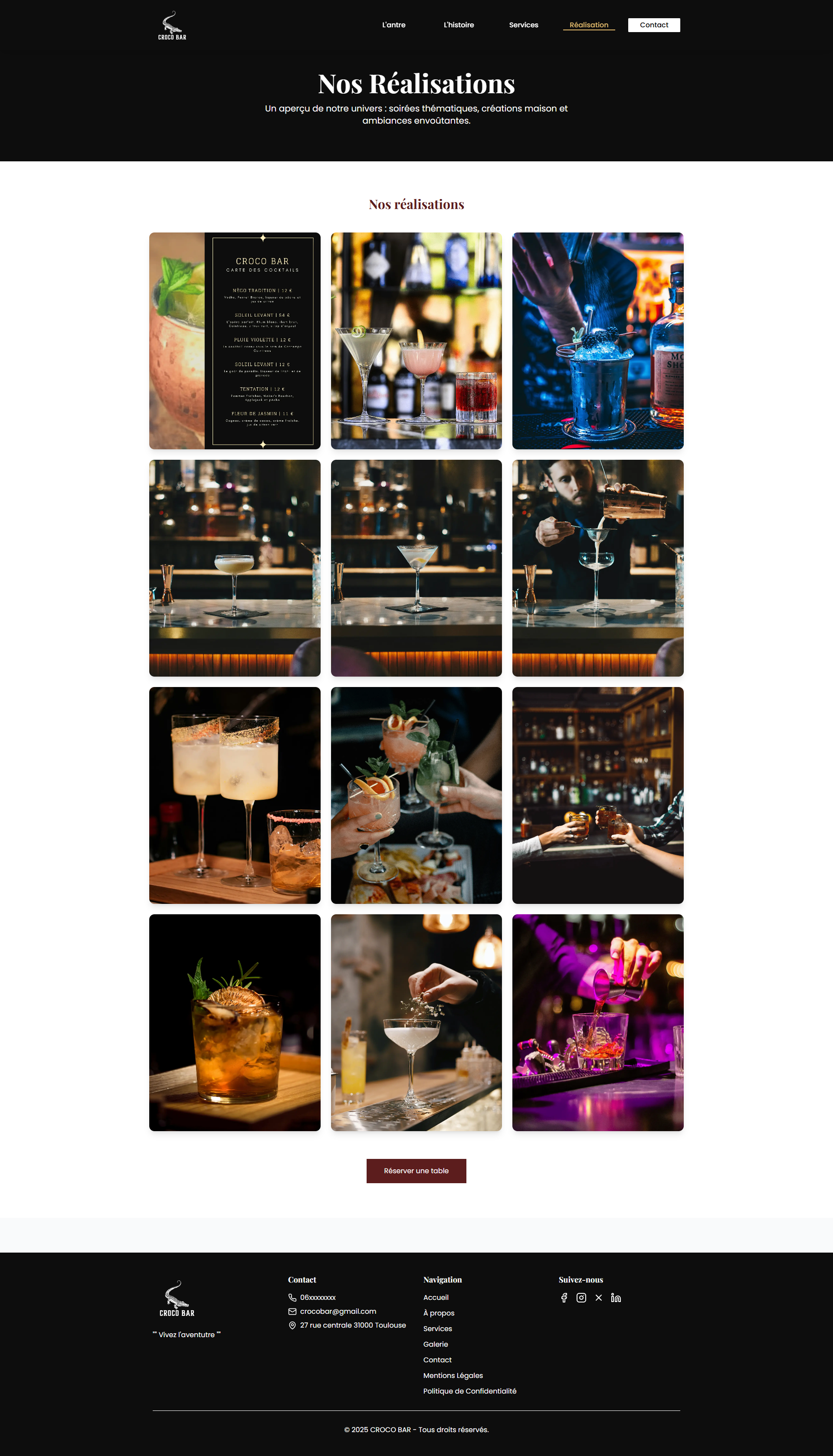The height and width of the screenshot is (1456, 833).
Task: Go to L'histoire page
Action: pyautogui.click(x=458, y=25)
